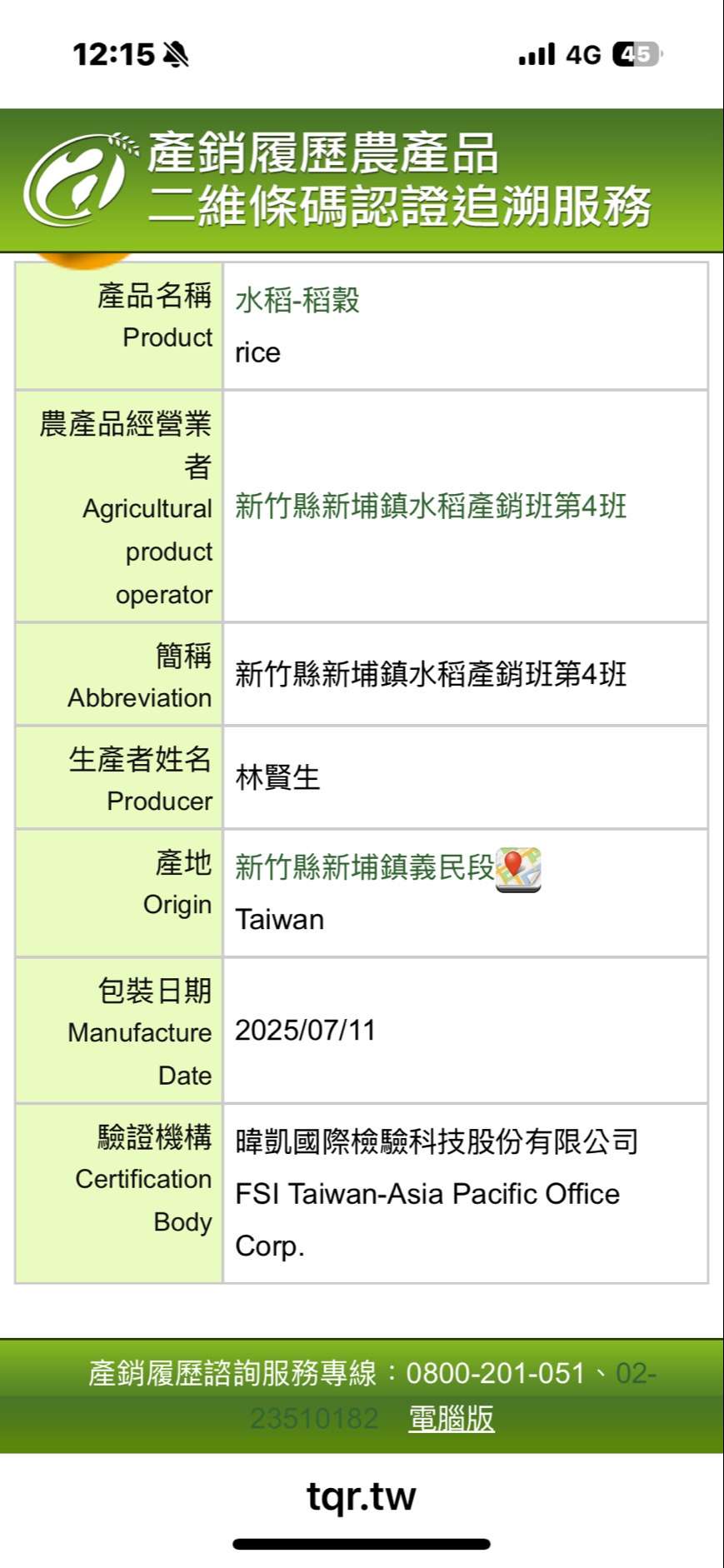The image size is (724, 1568).
Task: Switch to 電腦版 desktop version
Action: (452, 1418)
